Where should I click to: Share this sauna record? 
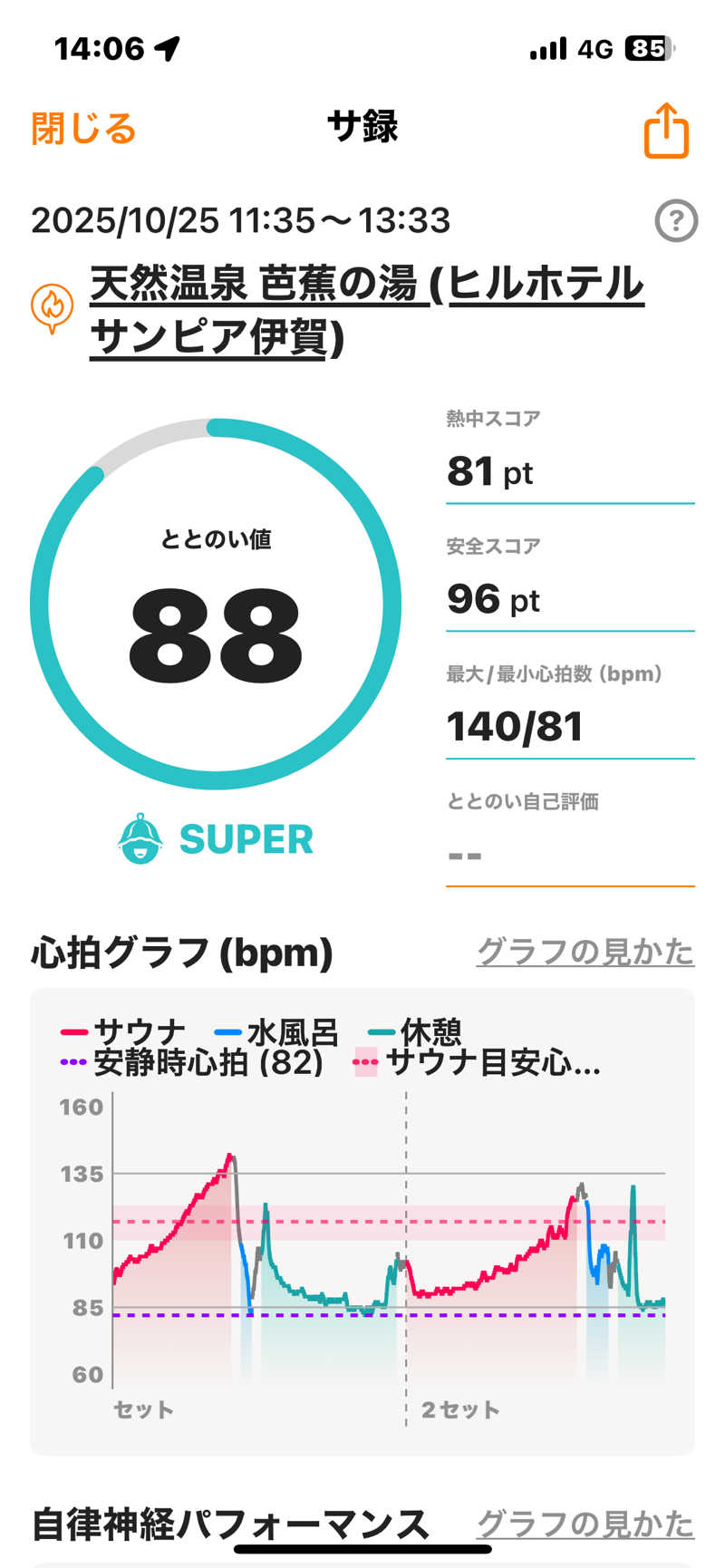[x=666, y=131]
